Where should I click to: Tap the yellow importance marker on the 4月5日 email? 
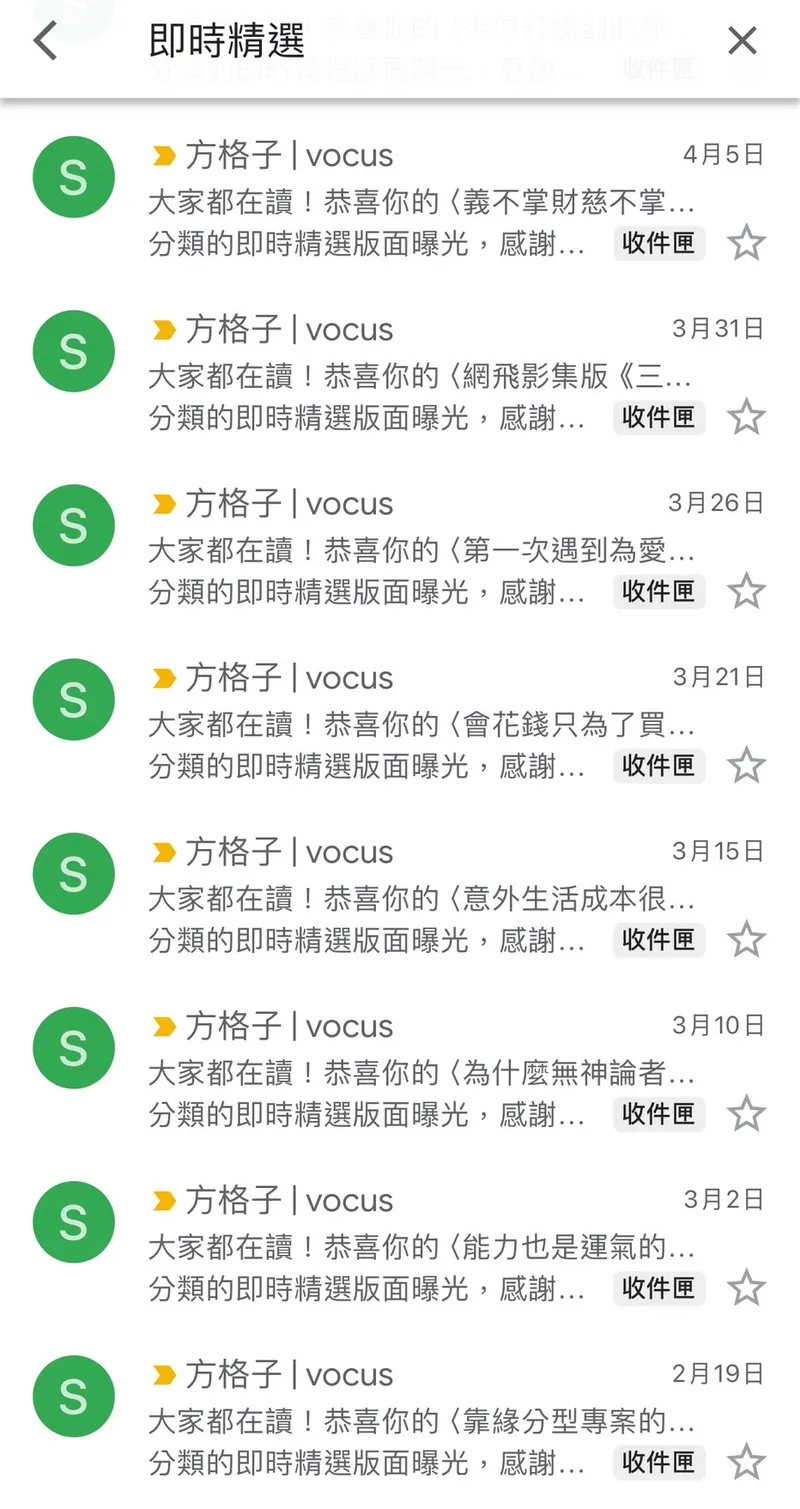tap(164, 154)
